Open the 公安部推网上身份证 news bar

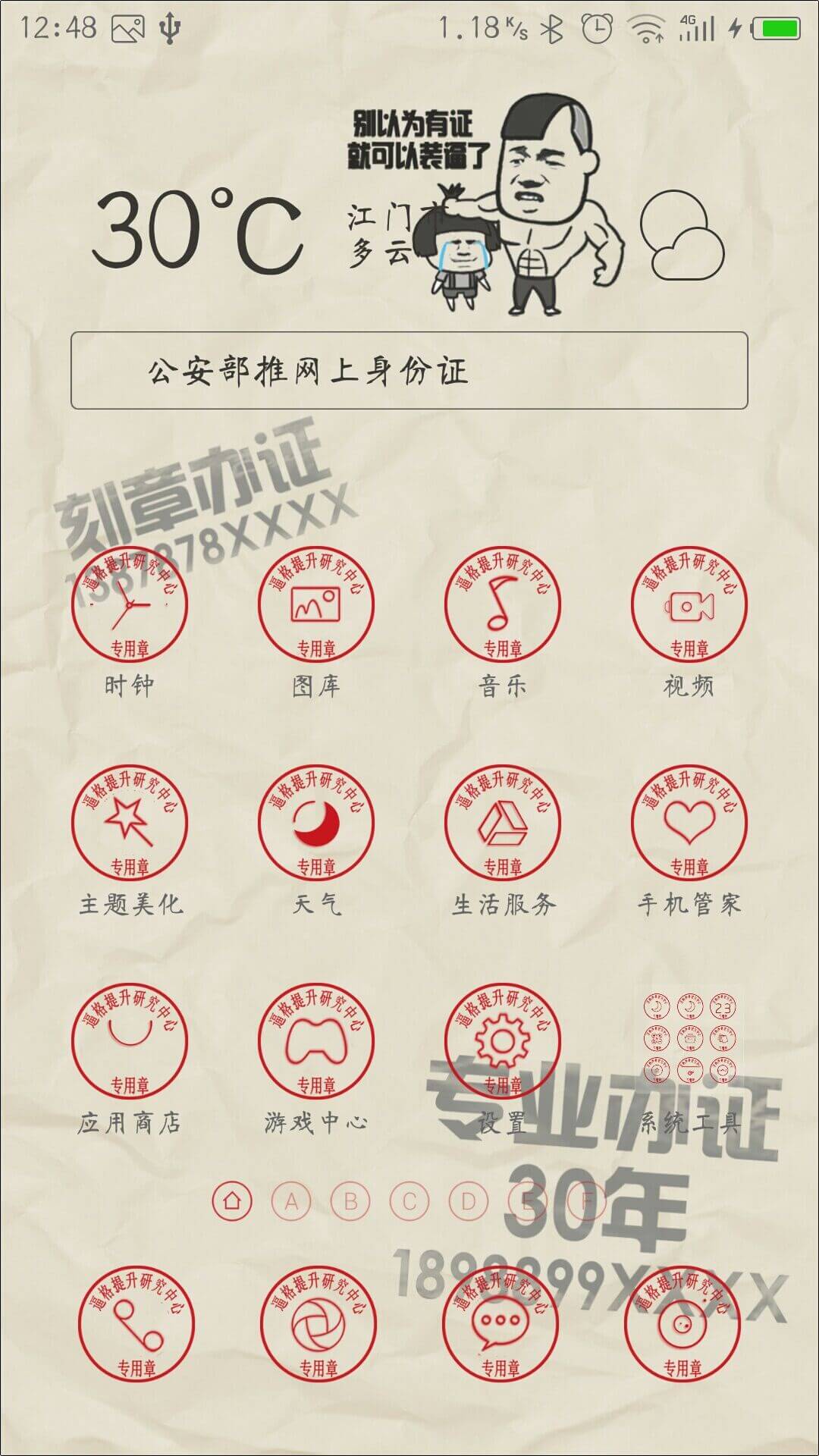click(409, 371)
